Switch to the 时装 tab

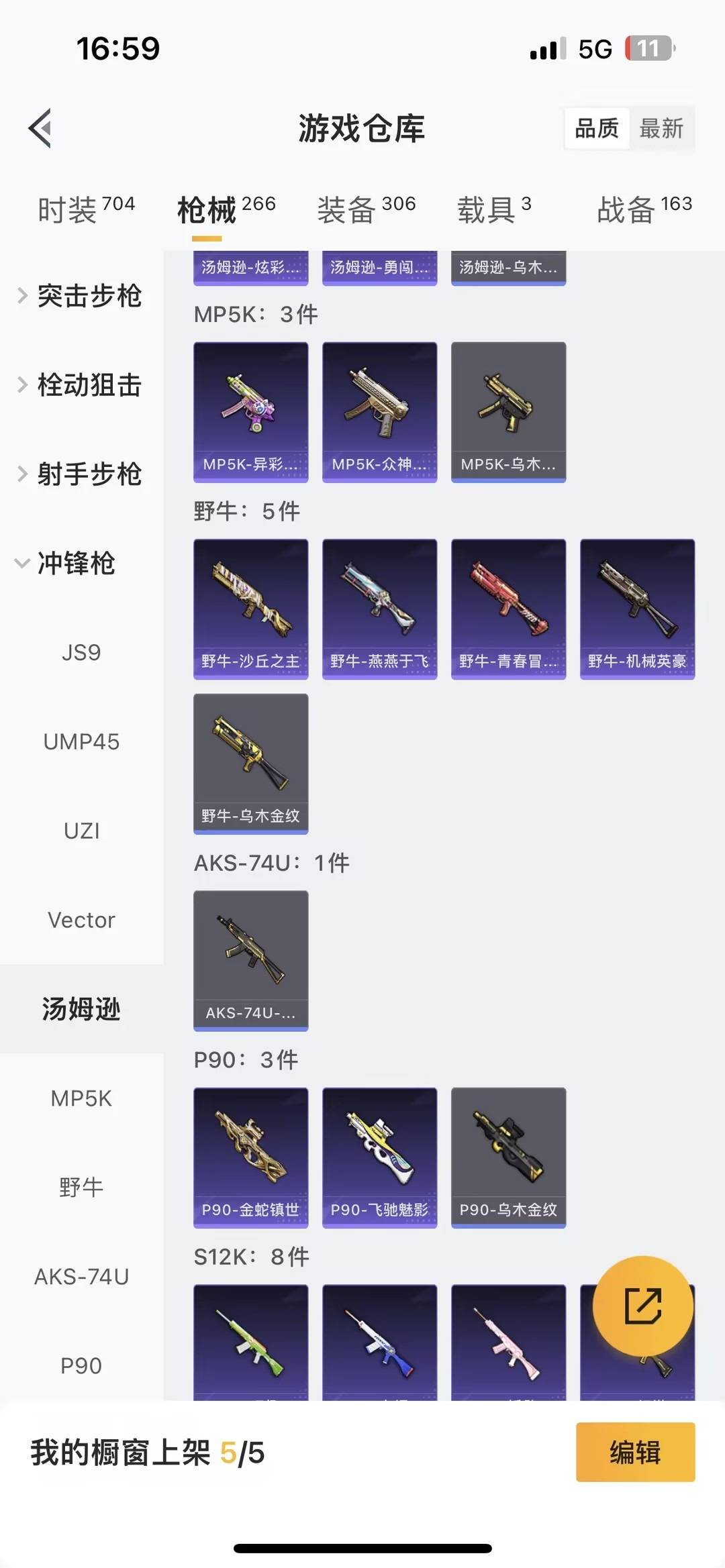85,210
